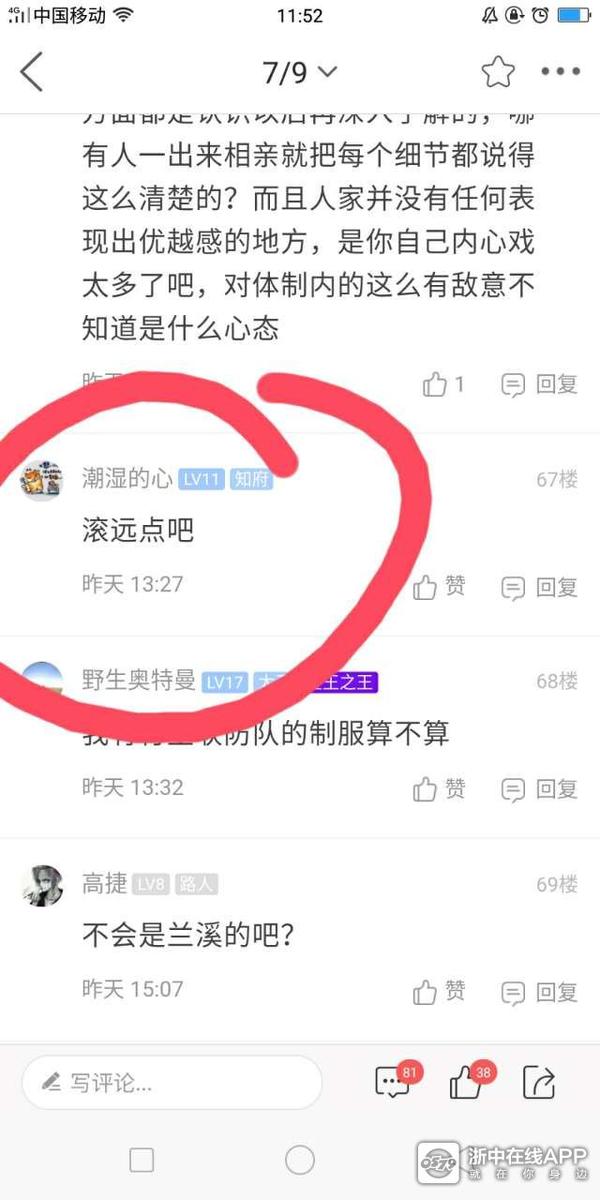Open the comments icon showing 81
This screenshot has width=600, height=1200.
tap(392, 1082)
